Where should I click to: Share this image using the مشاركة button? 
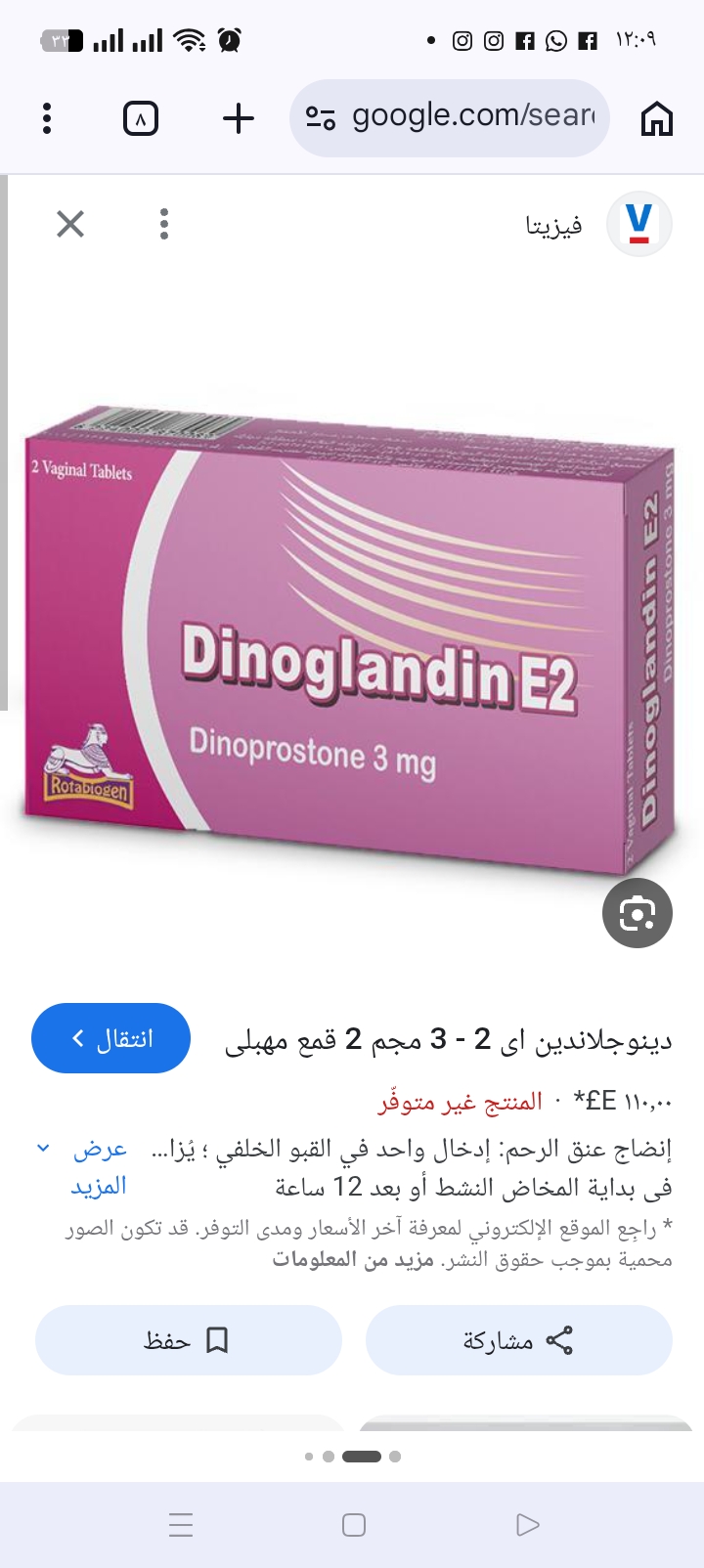518,1340
